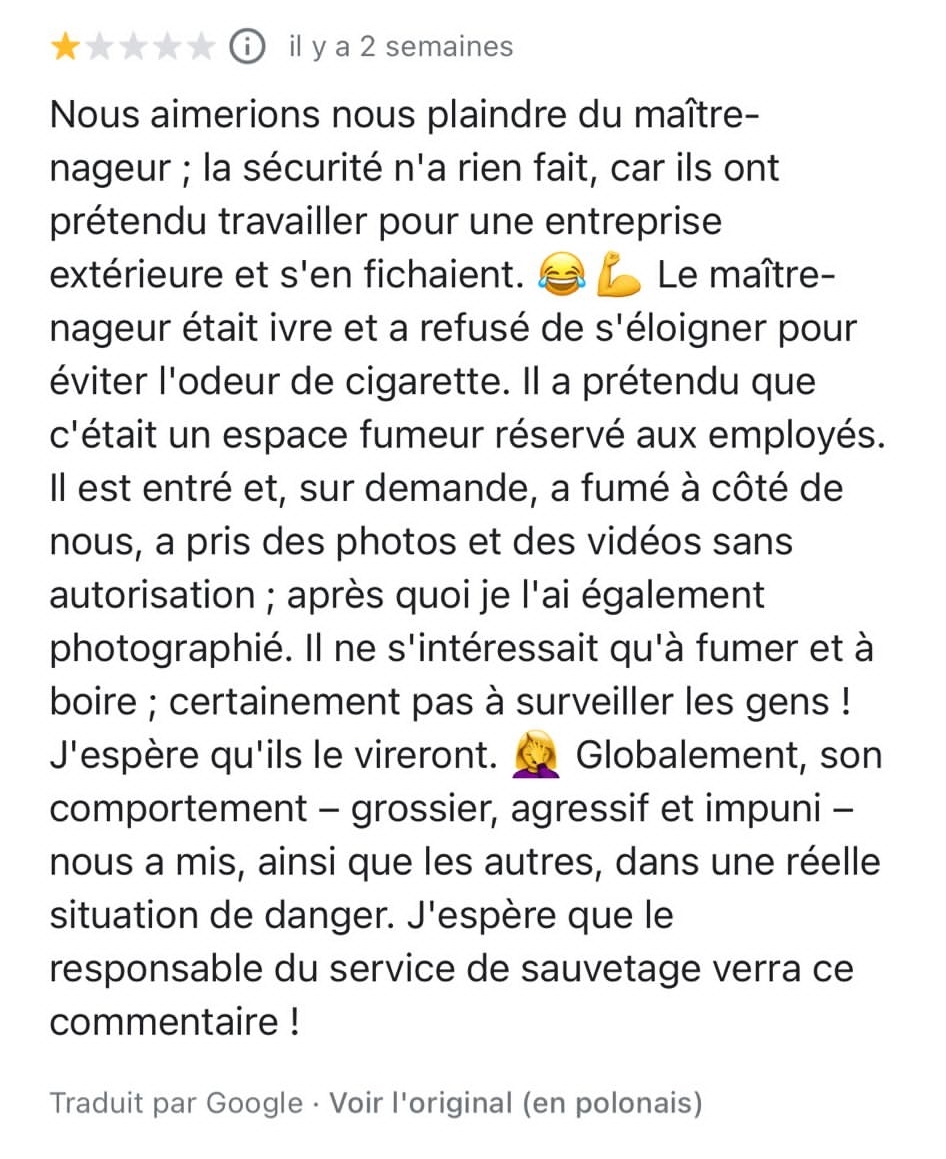Open the info icon beside the star rating
Viewport: 946px width, 1159px height.
[247, 47]
